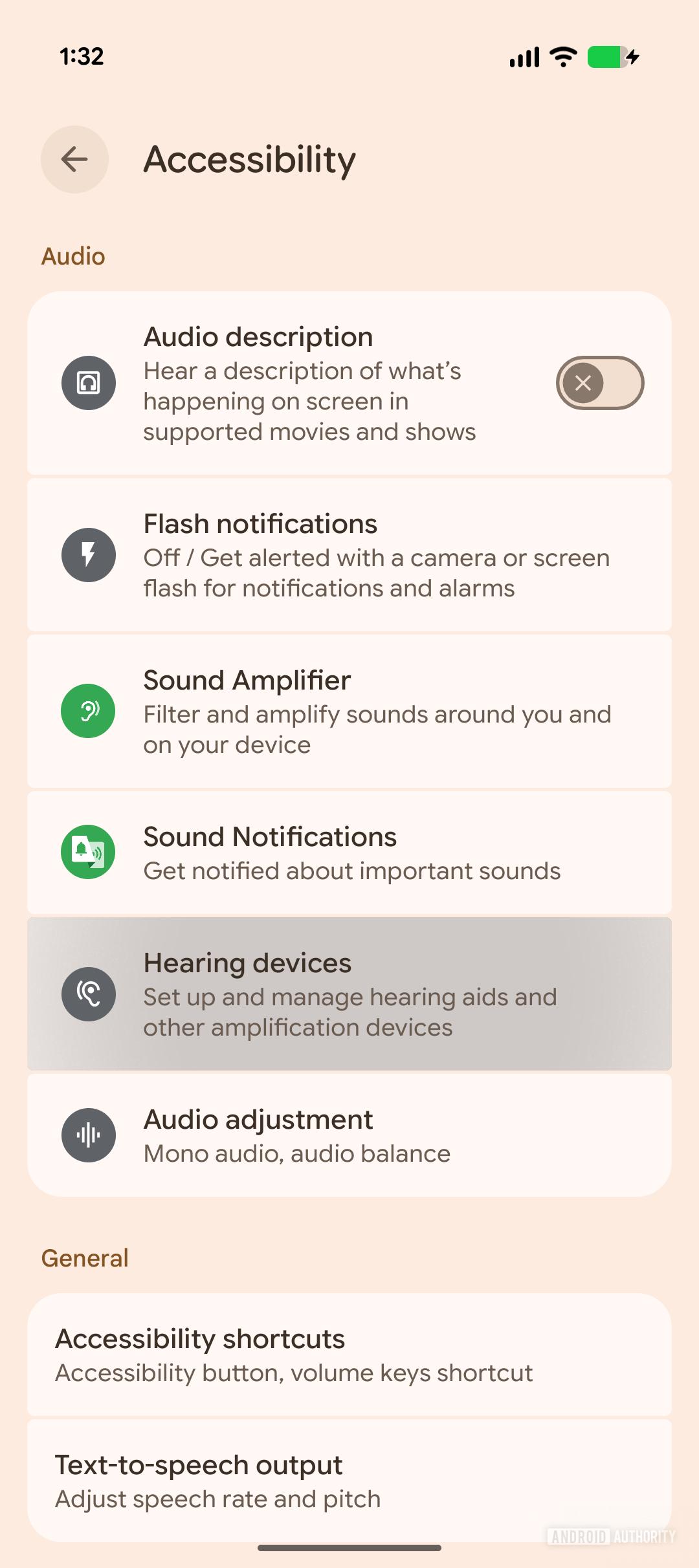Screen dimensions: 699x1568
Task: Select the green Sound Amplifier ear icon
Action: click(x=88, y=711)
